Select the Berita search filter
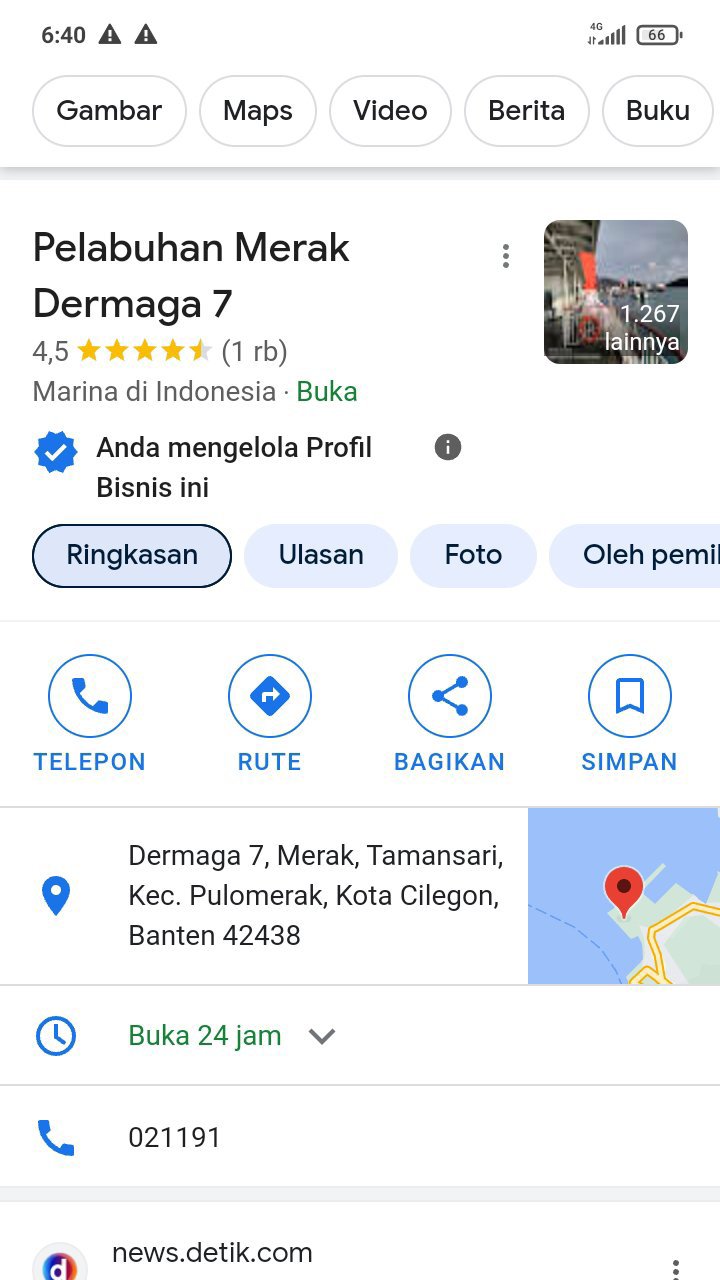This screenshot has height=1280, width=720. [x=526, y=111]
